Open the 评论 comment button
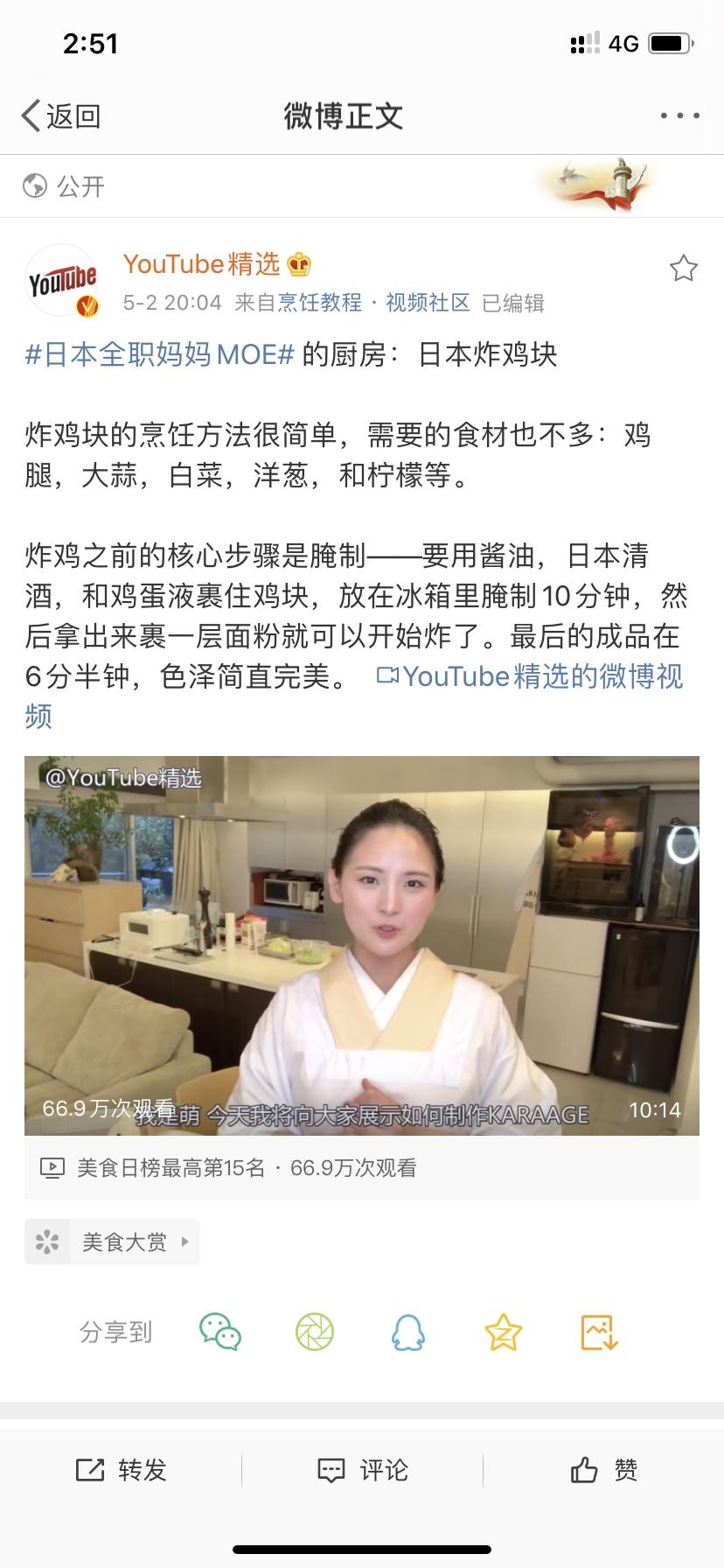 tap(362, 1470)
